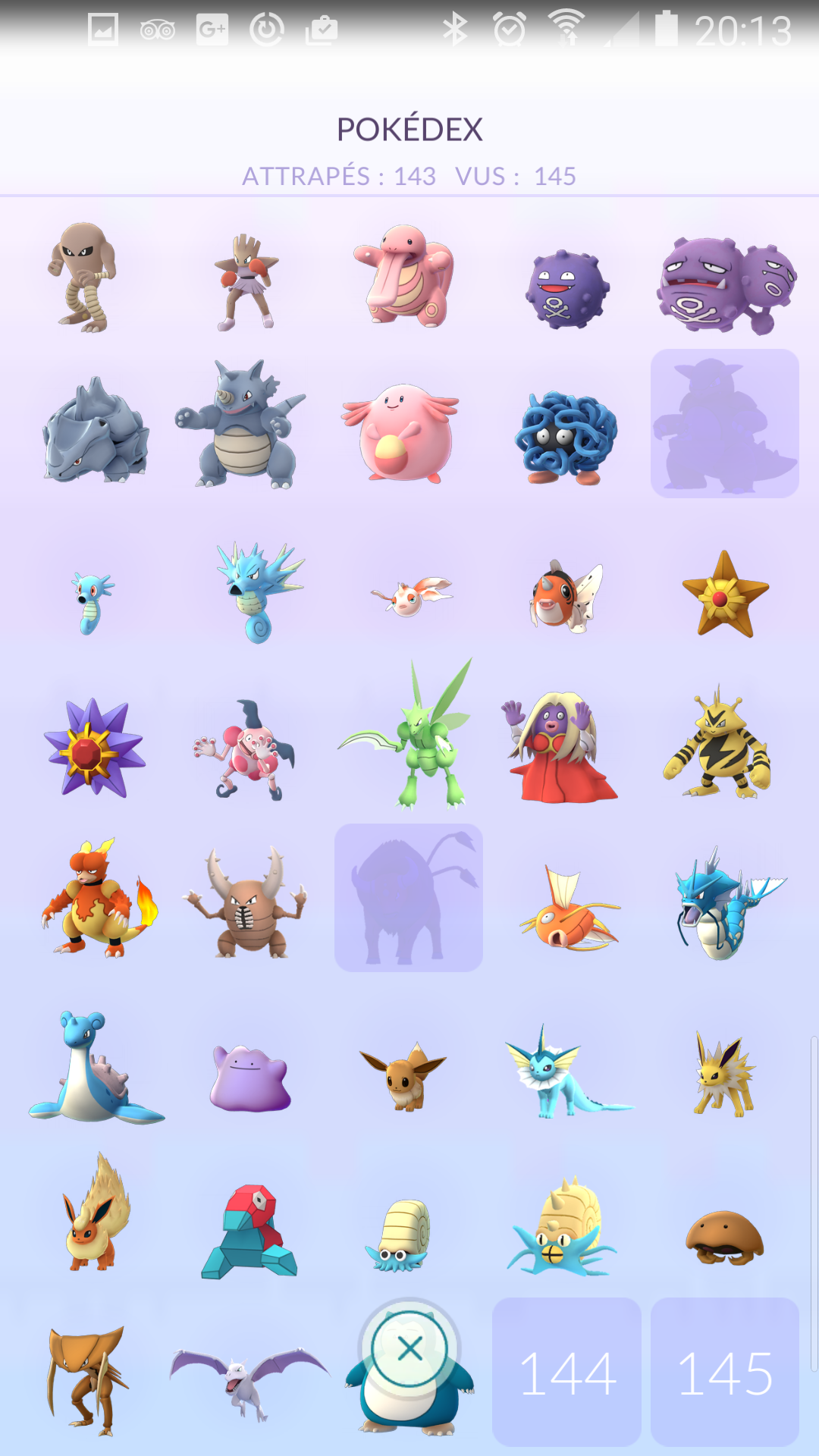Open Hitmonlee's Pokédex entry
Screen dimensions: 819x1456
point(85,278)
